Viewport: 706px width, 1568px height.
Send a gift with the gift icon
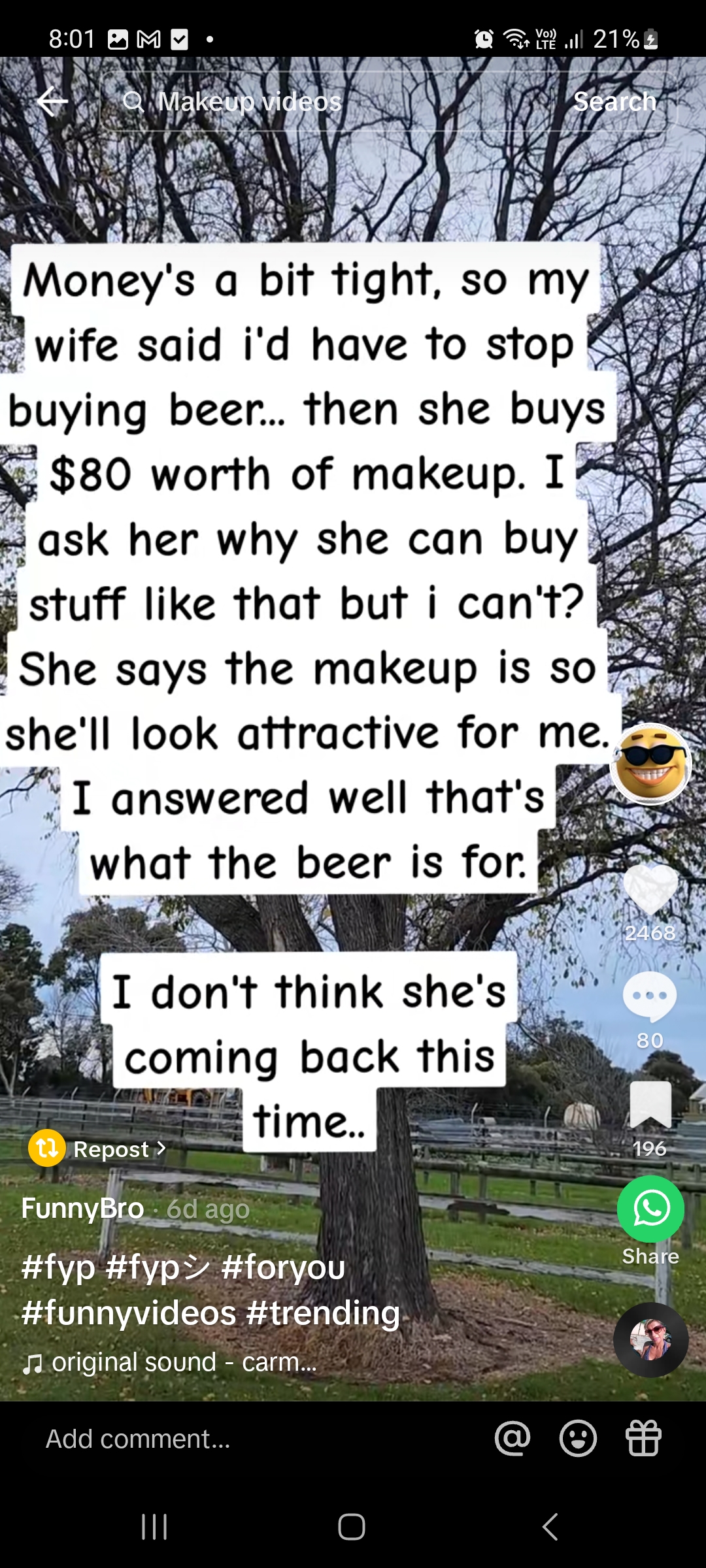(643, 1438)
